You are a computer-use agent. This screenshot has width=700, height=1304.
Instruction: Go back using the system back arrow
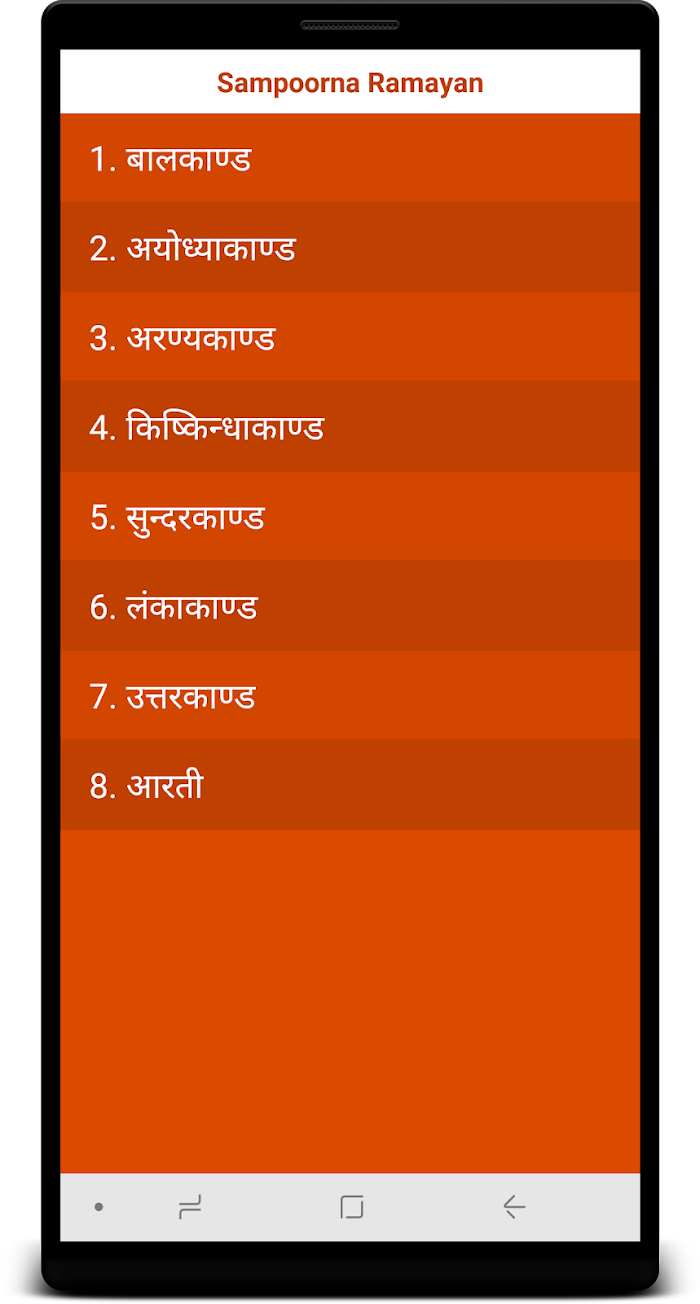[514, 1207]
